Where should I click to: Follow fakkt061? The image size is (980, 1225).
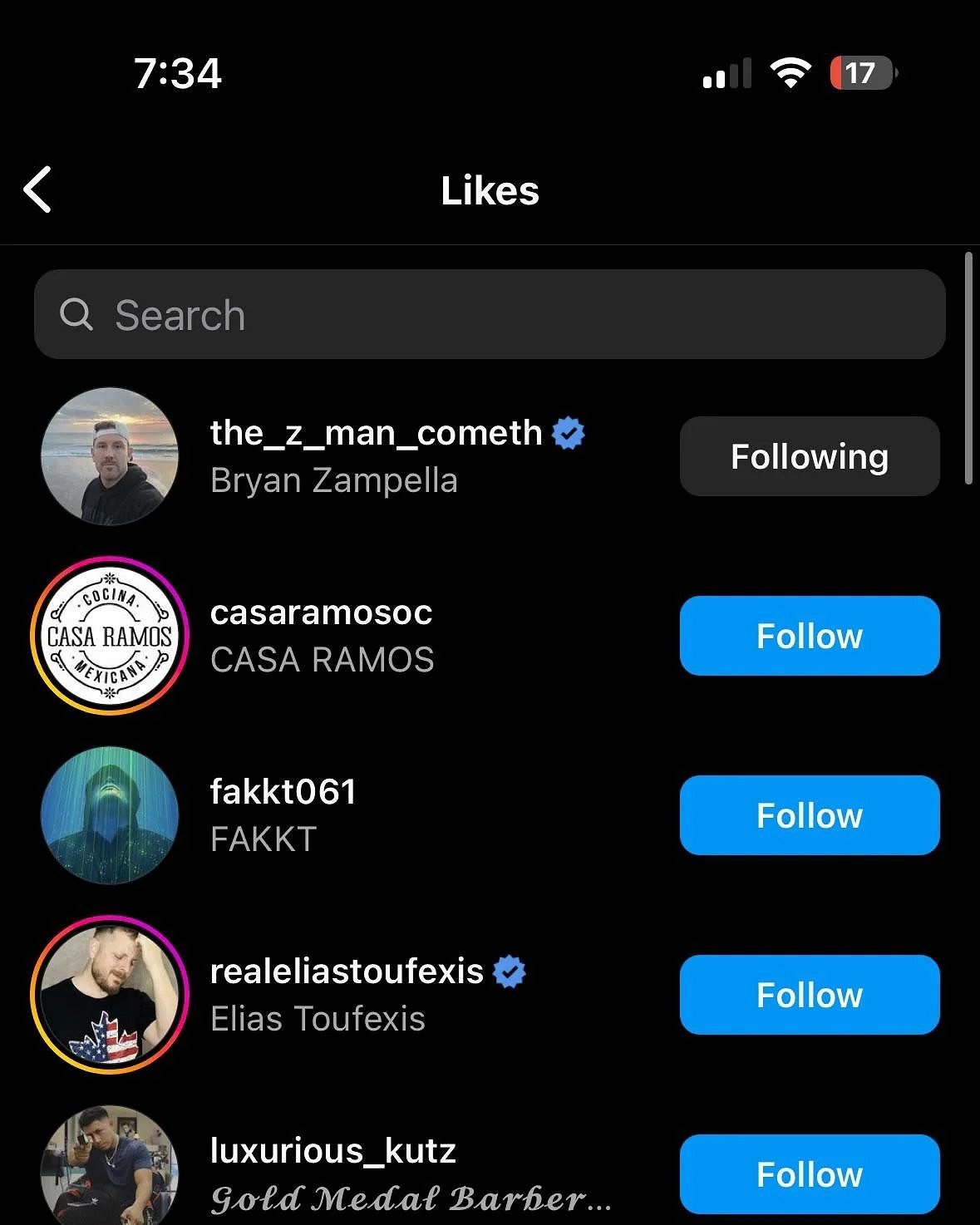click(809, 815)
